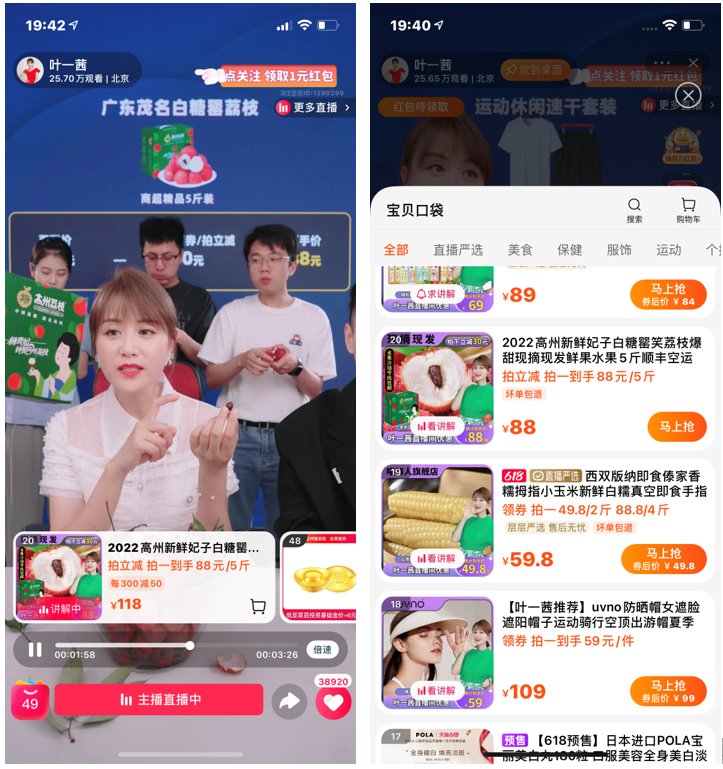Switch to the 直播严选 tab
Viewport: 723px width, 769px height.
tap(457, 250)
